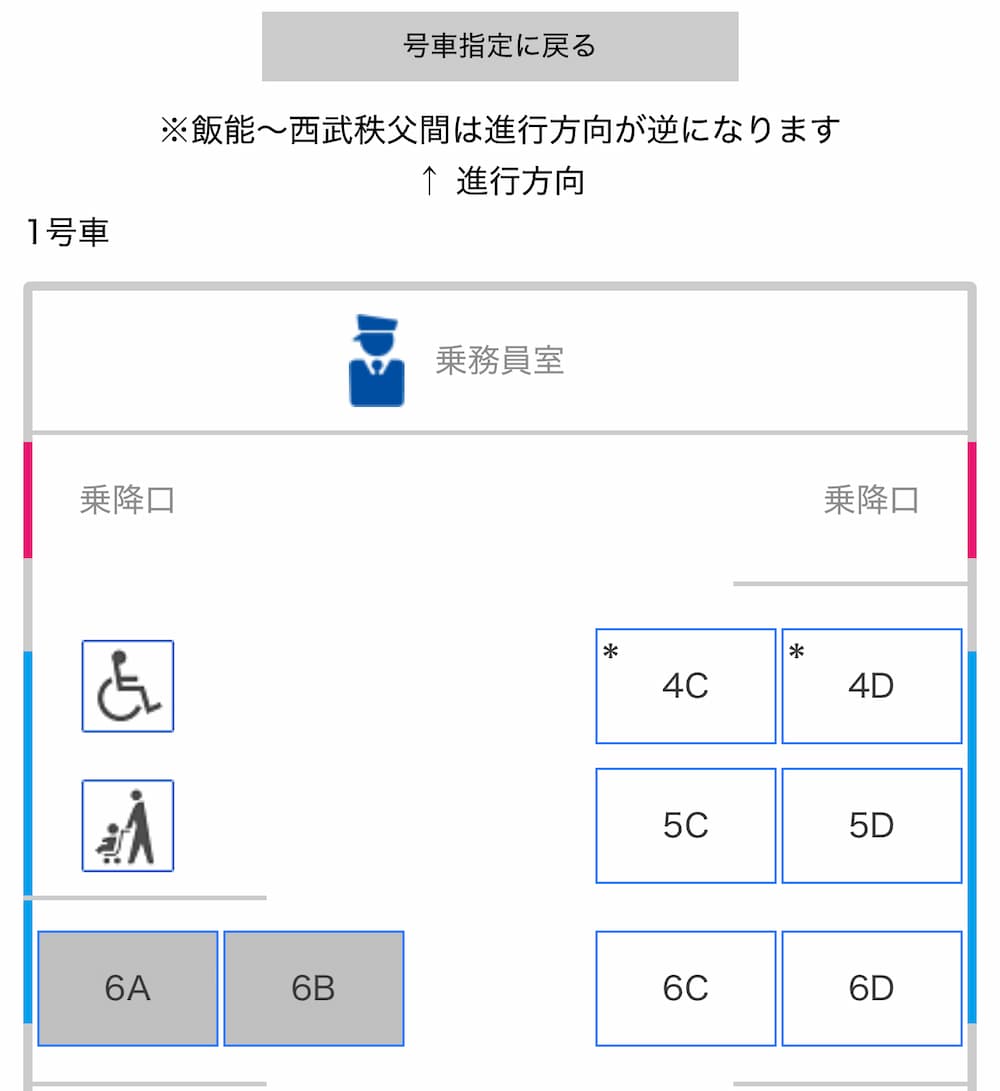Select the stroller space
Image resolution: width=1000 pixels, height=1091 pixels.
point(128,826)
